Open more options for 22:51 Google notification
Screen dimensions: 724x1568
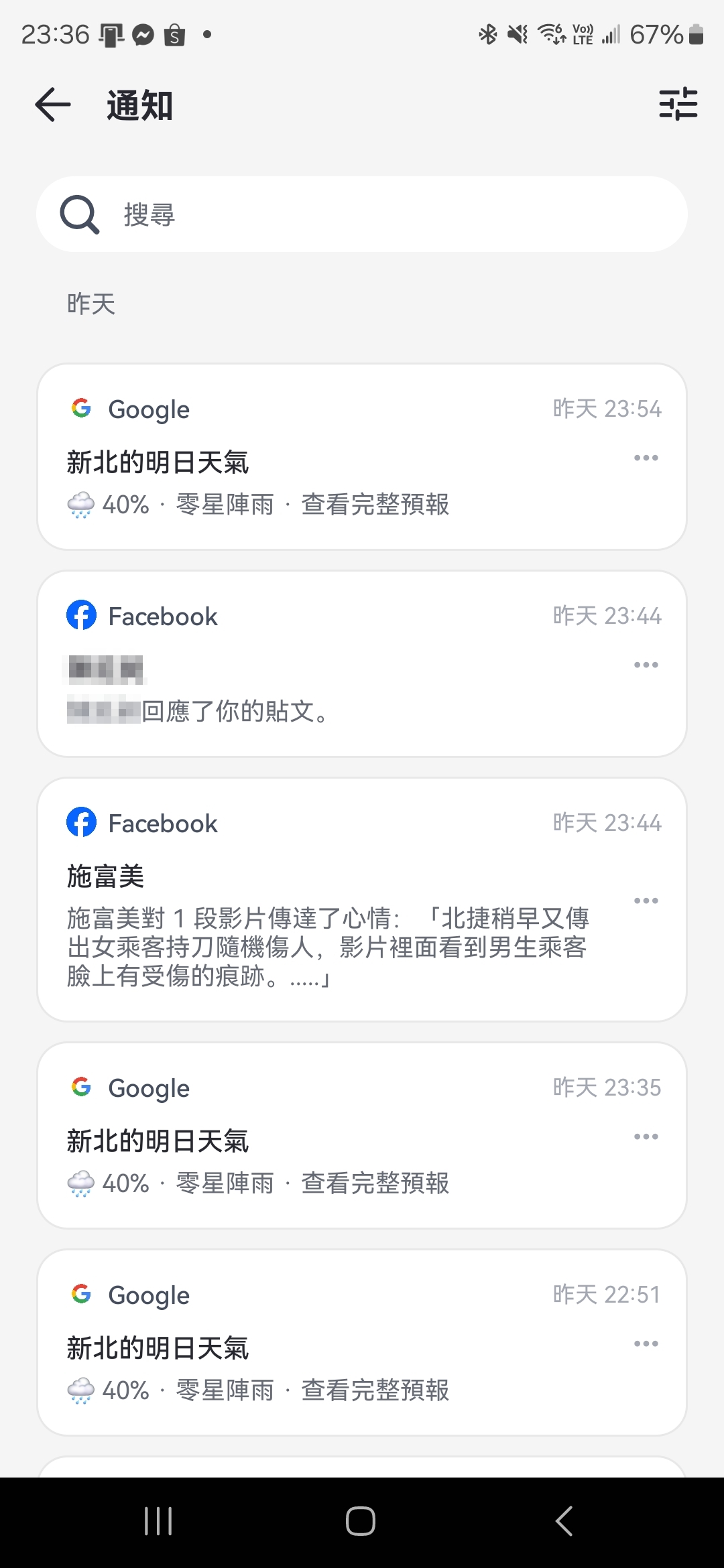pyautogui.click(x=646, y=1344)
